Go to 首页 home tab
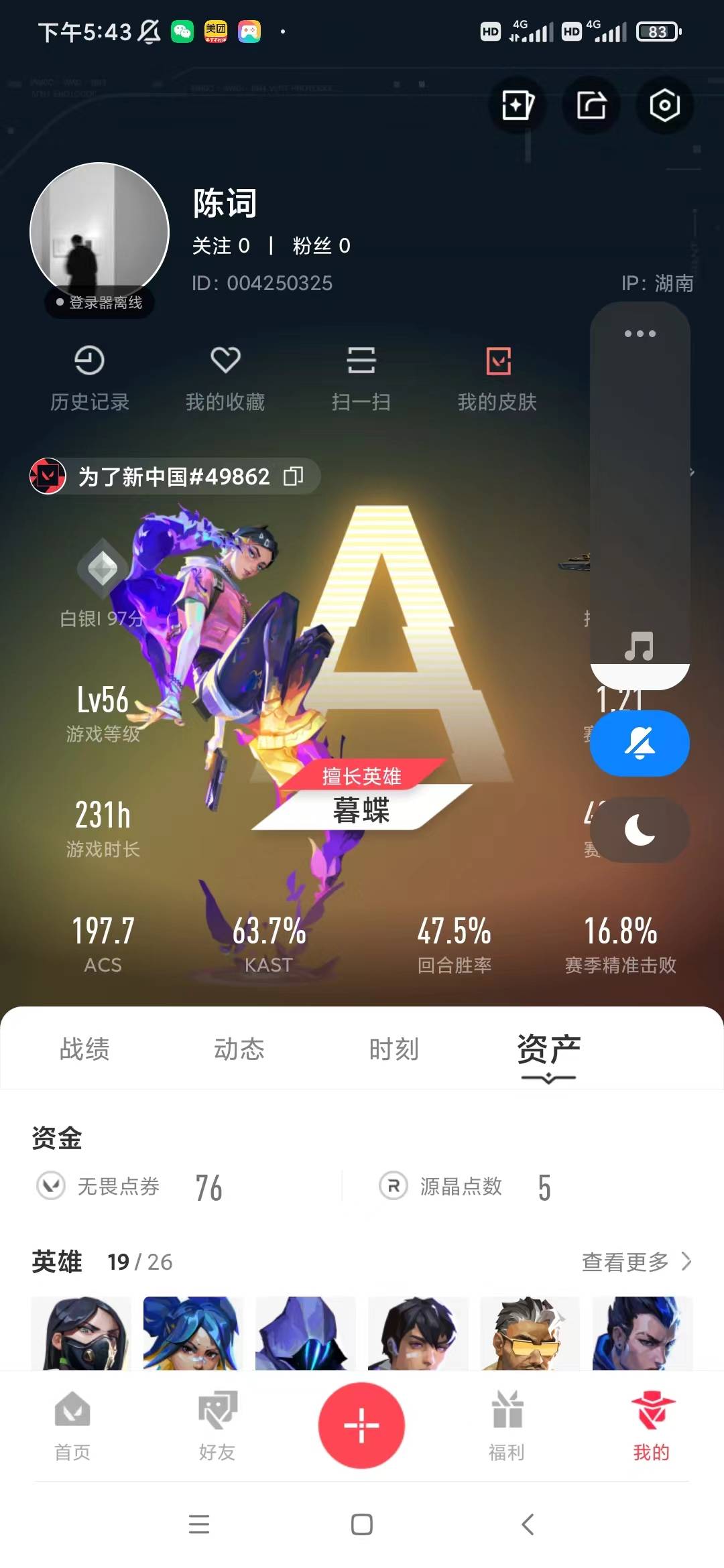Viewport: 724px width, 1568px height. [x=72, y=1425]
